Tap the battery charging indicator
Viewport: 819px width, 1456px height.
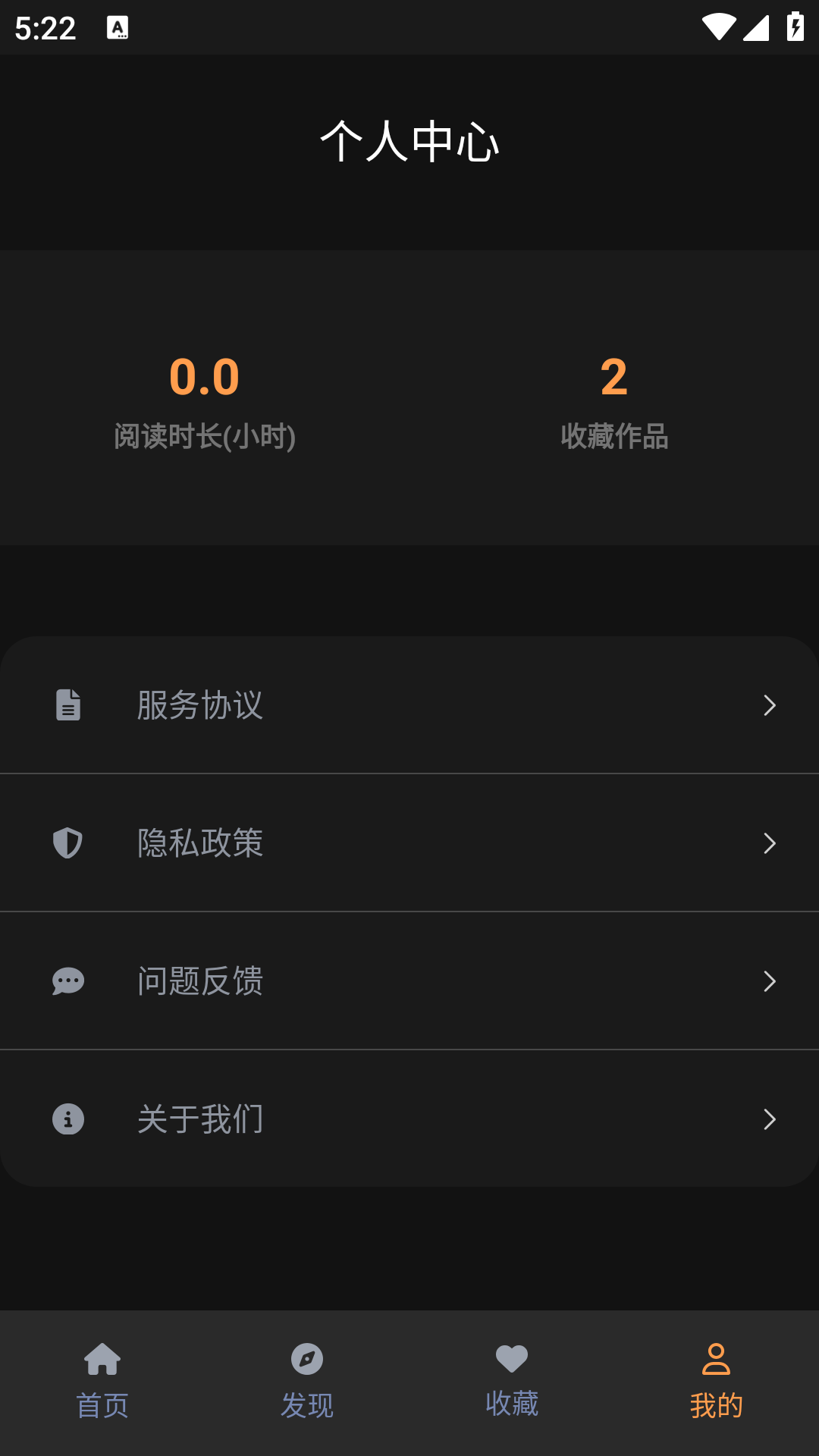(x=794, y=25)
